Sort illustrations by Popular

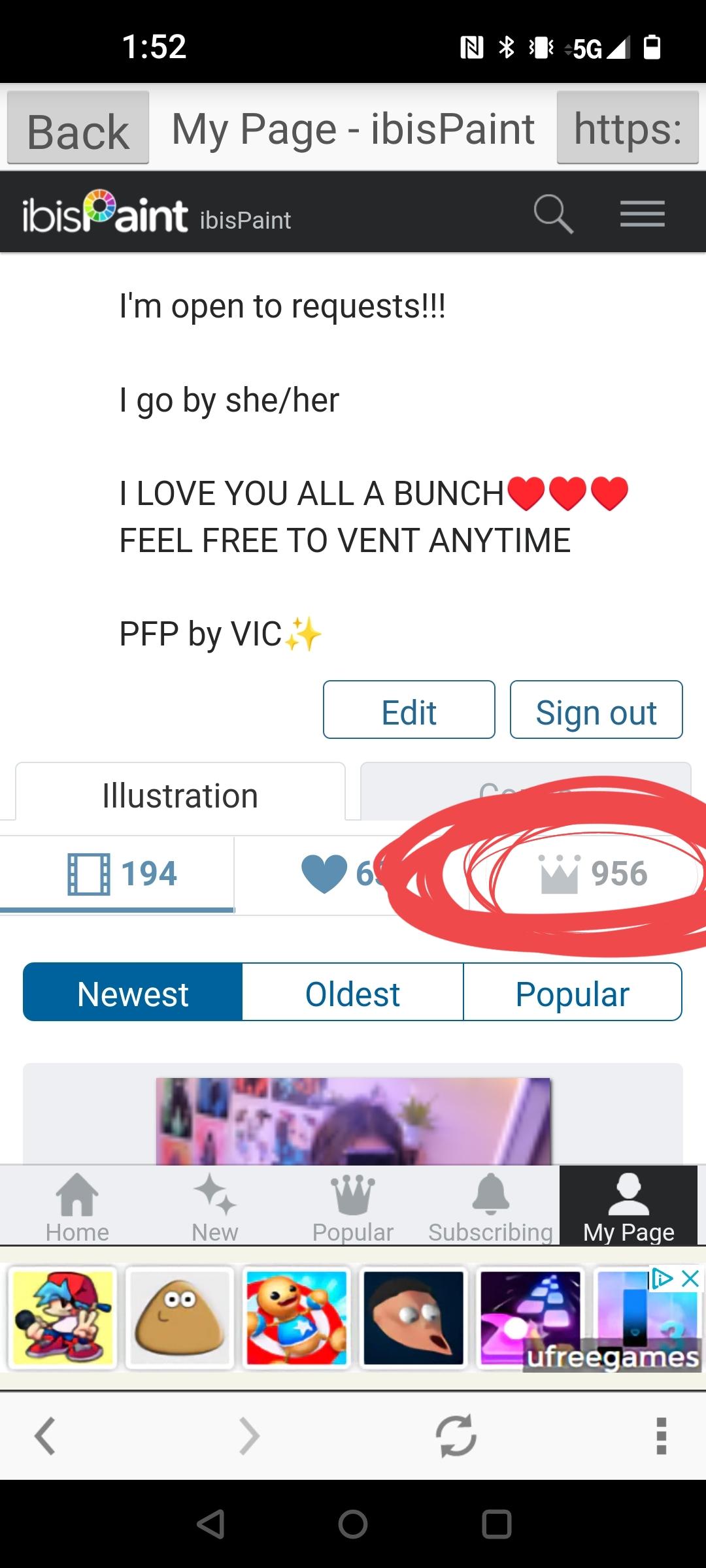click(572, 992)
